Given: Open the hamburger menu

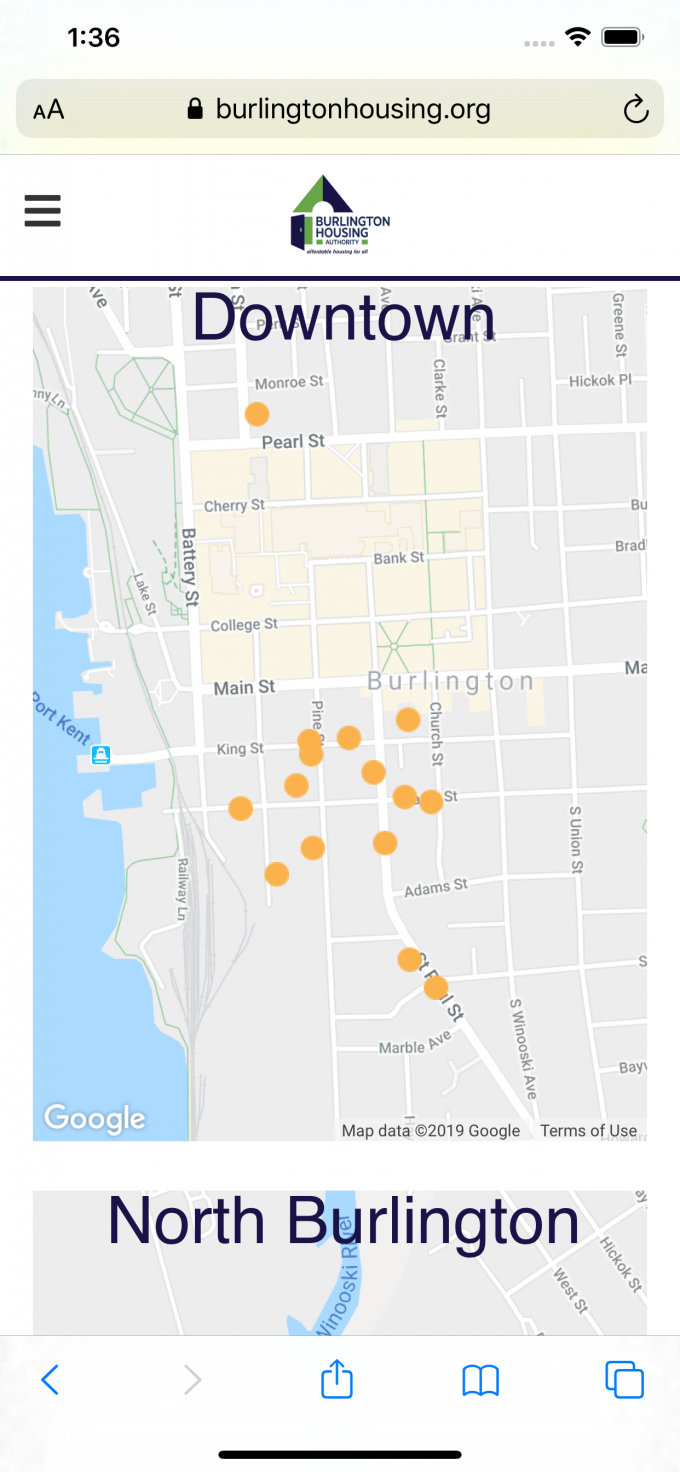Looking at the screenshot, I should tap(43, 211).
